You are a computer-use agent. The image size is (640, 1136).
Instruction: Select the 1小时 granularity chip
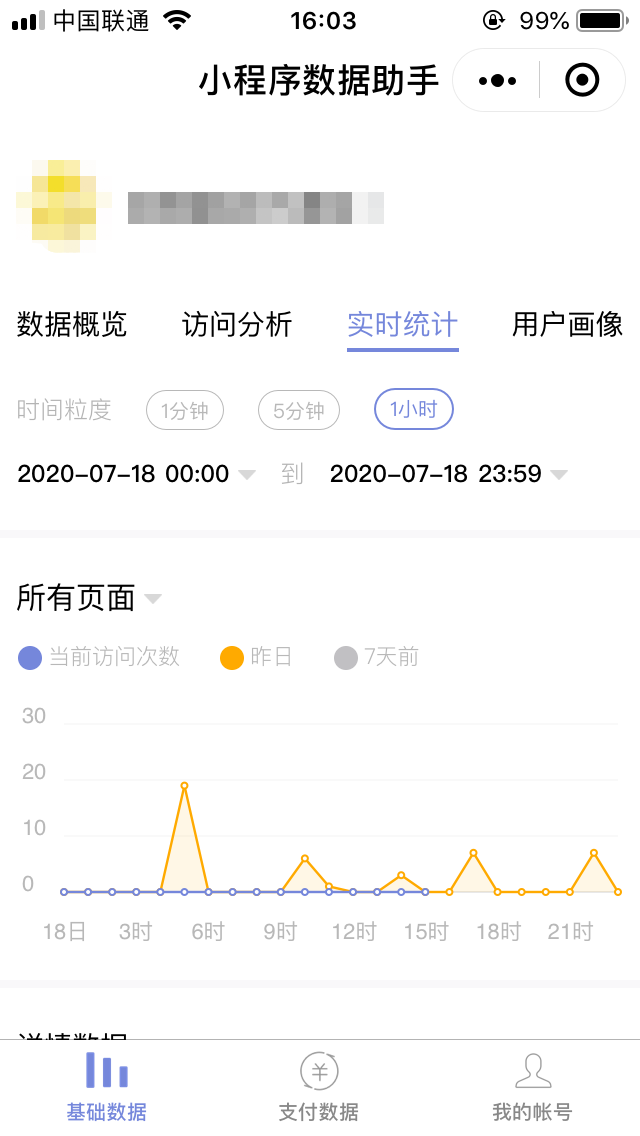[x=413, y=409]
